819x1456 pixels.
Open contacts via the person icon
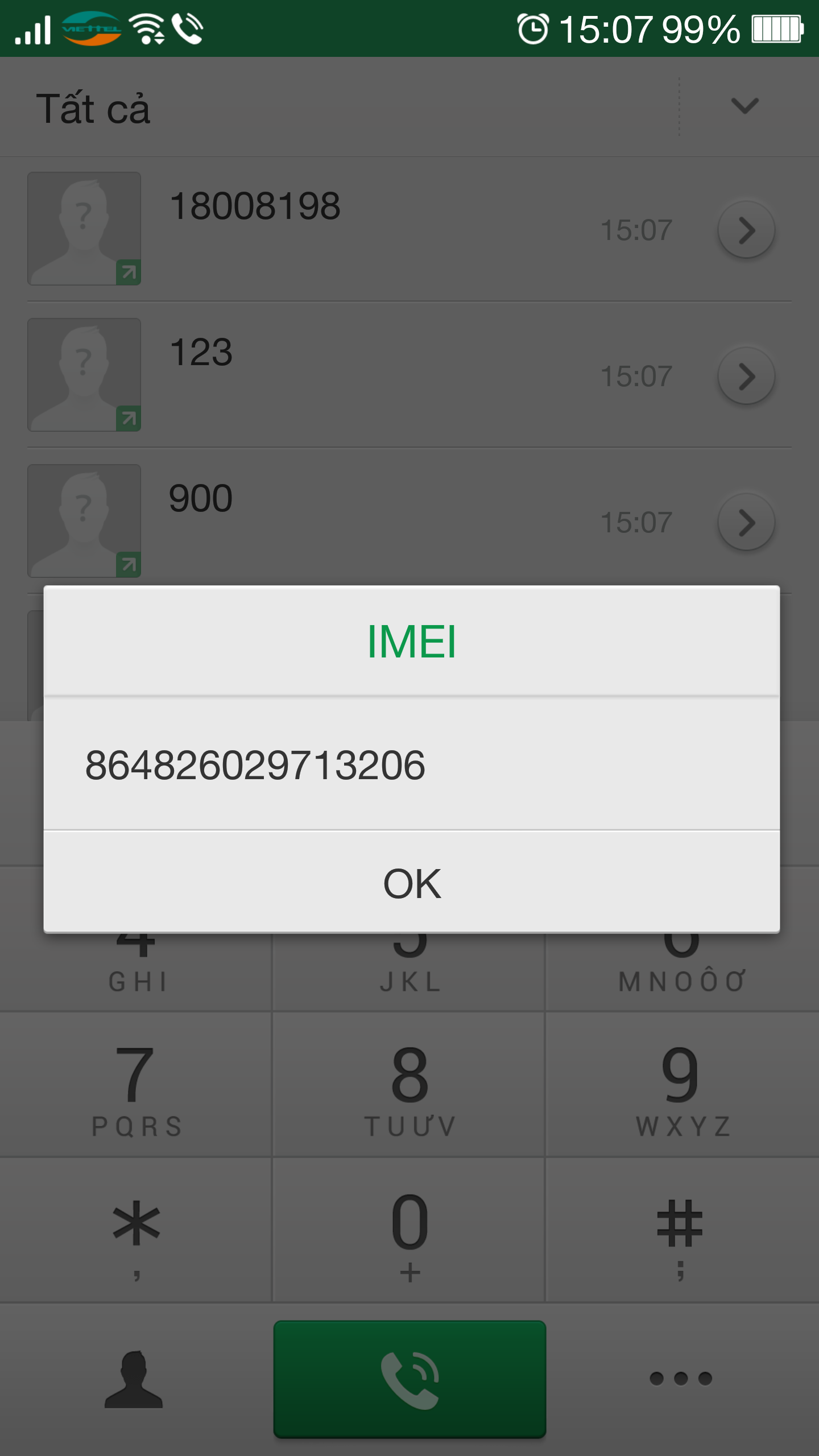point(134,1379)
